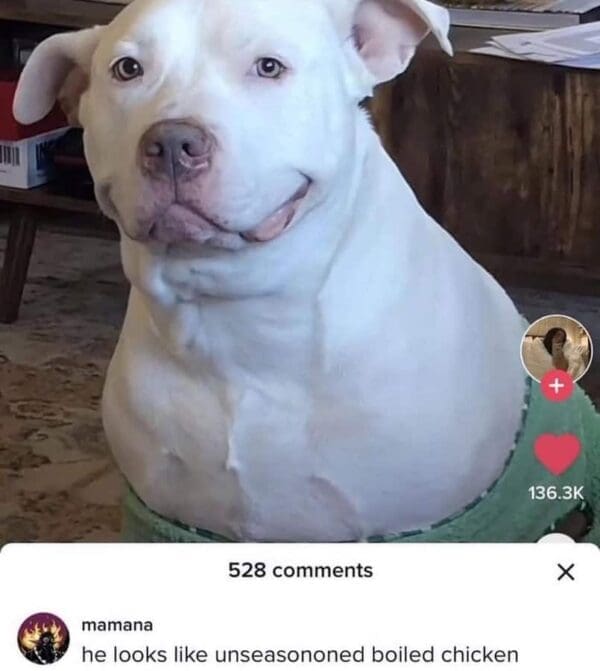
Task: Like the dog video
Action: (557, 453)
